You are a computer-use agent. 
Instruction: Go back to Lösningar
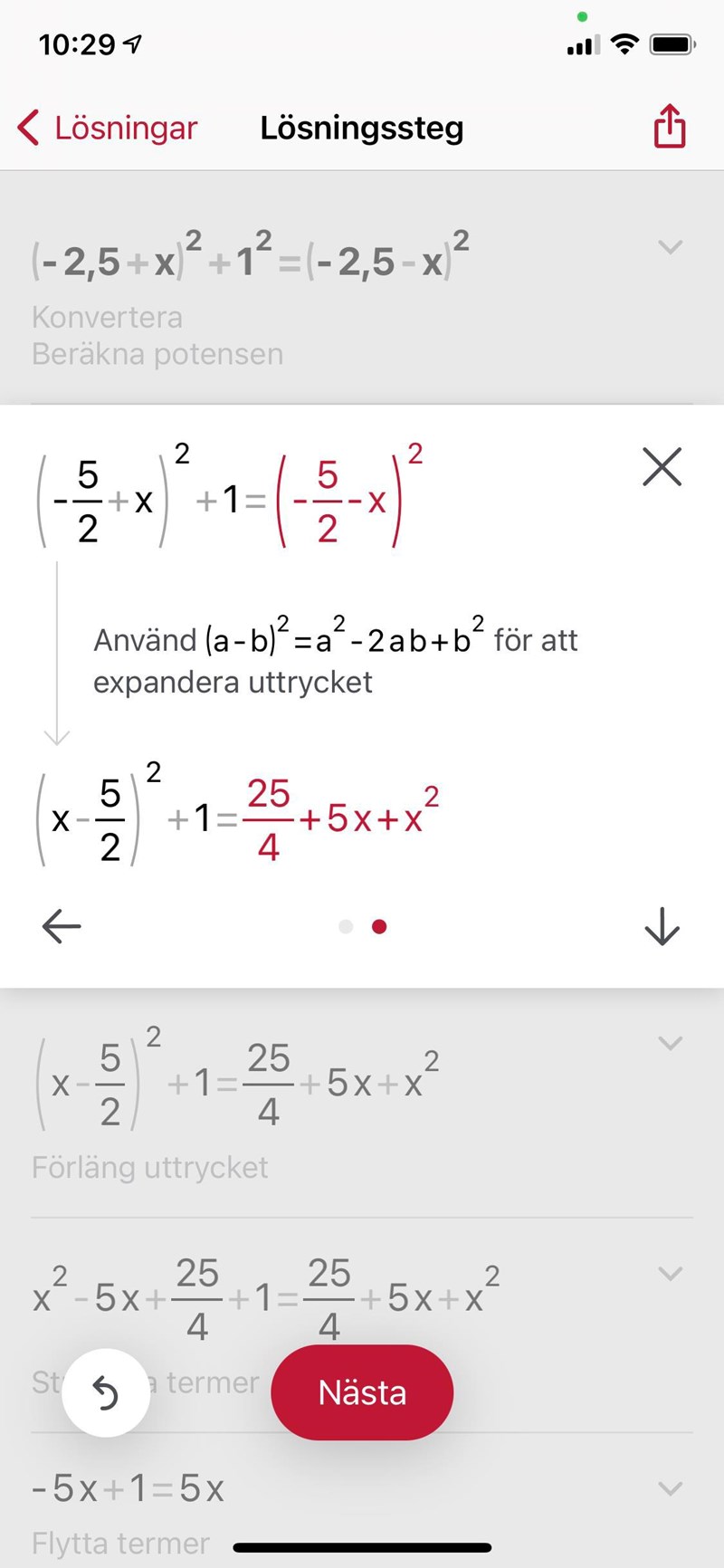(107, 128)
